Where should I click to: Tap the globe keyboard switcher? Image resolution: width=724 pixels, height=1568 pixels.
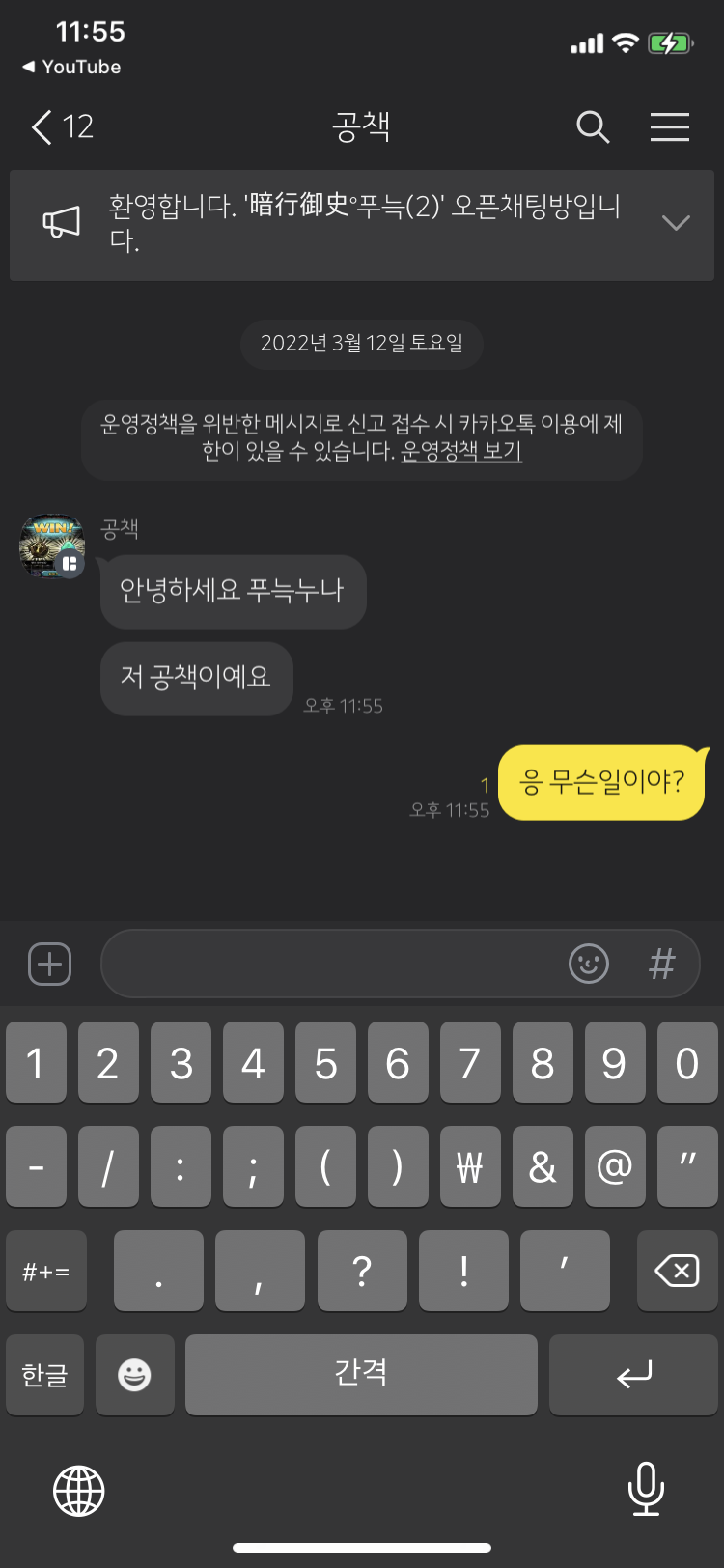coord(78,1490)
